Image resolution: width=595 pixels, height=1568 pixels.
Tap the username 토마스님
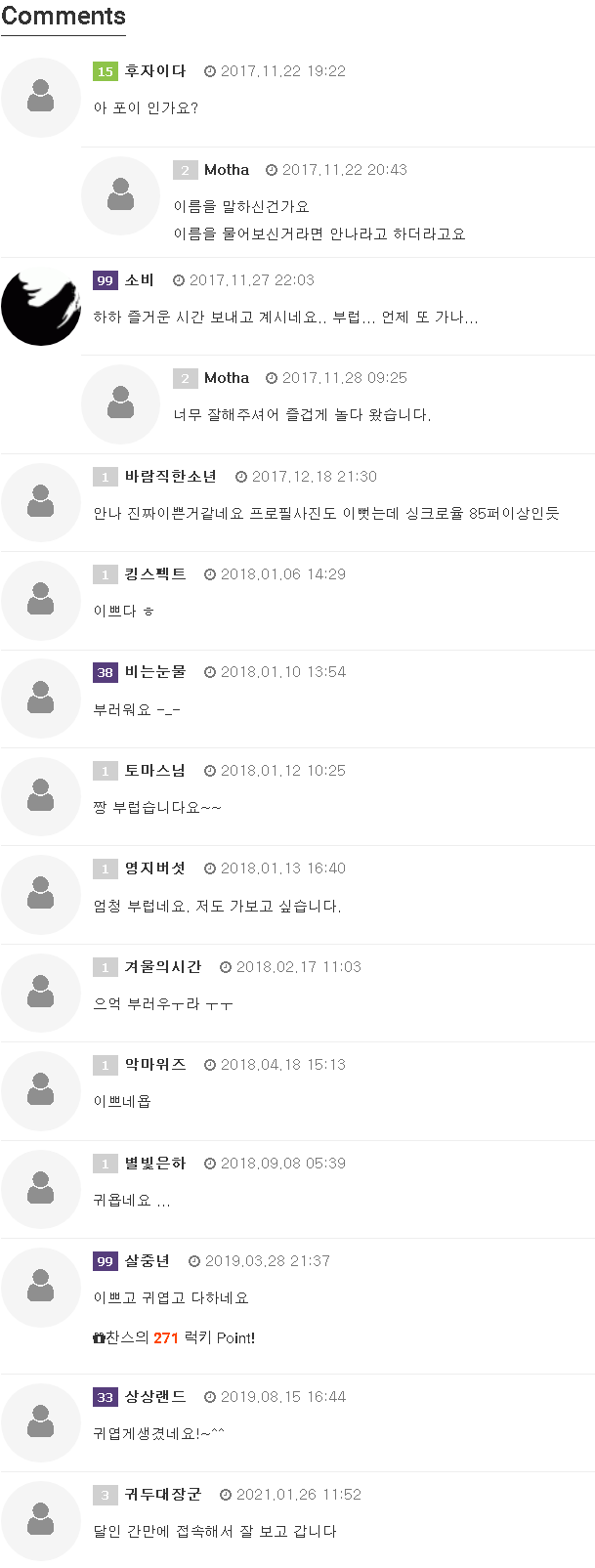click(x=154, y=771)
